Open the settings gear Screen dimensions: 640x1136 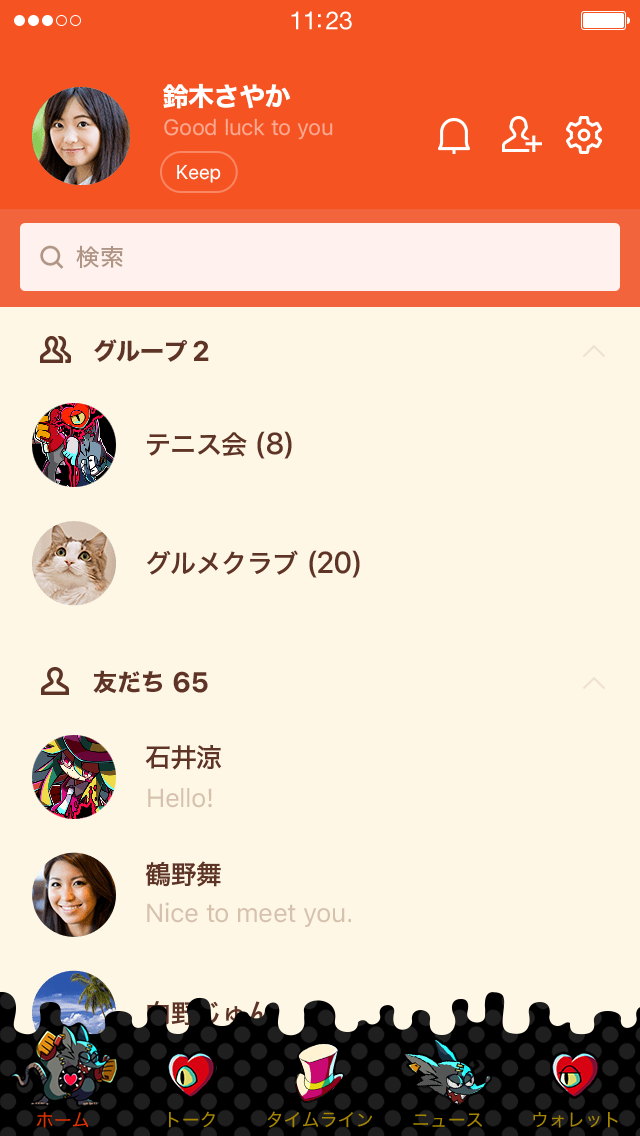583,135
